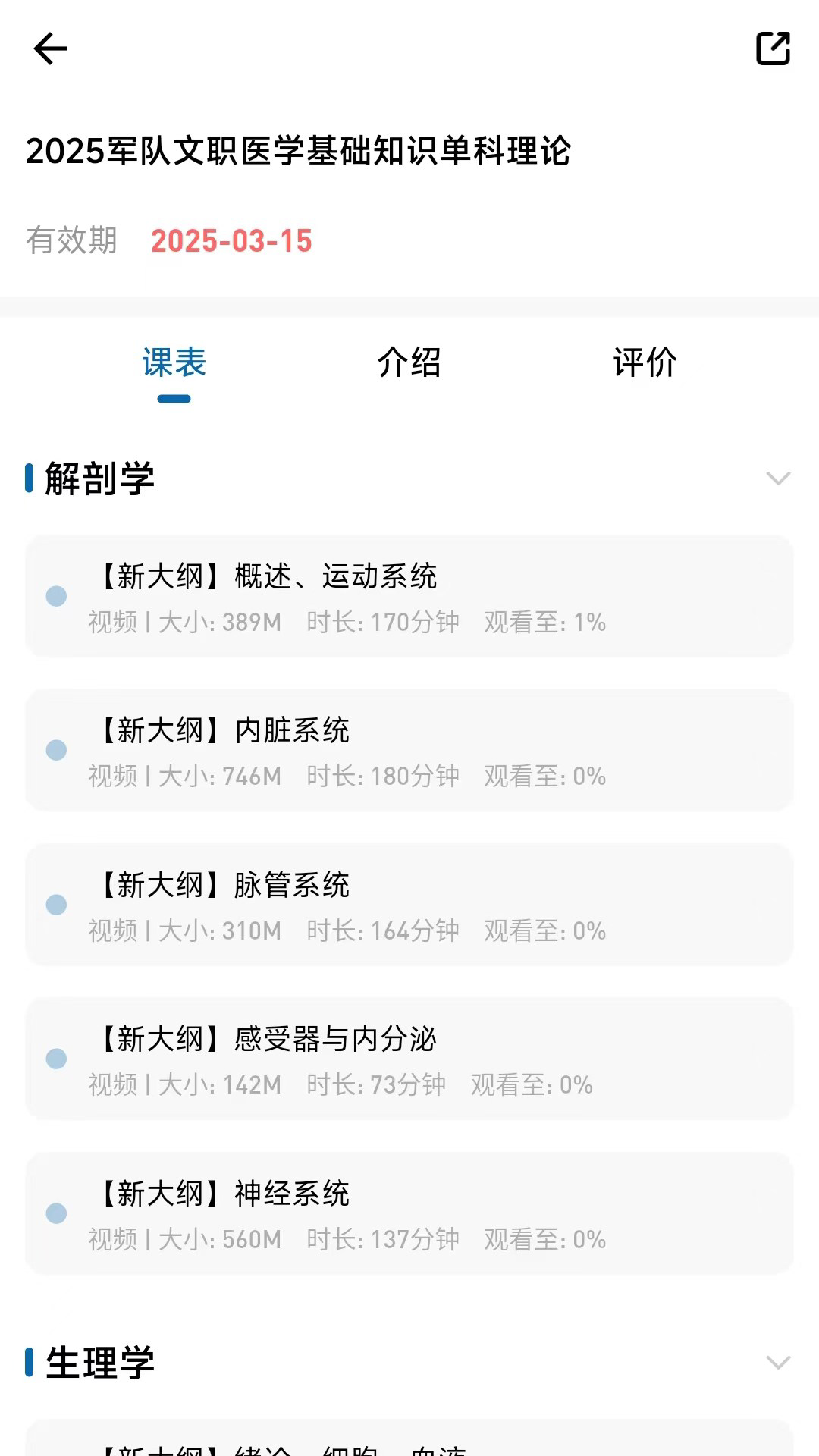Switch to the 评价 tab
Image resolution: width=819 pixels, height=1456 pixels.
tap(645, 364)
